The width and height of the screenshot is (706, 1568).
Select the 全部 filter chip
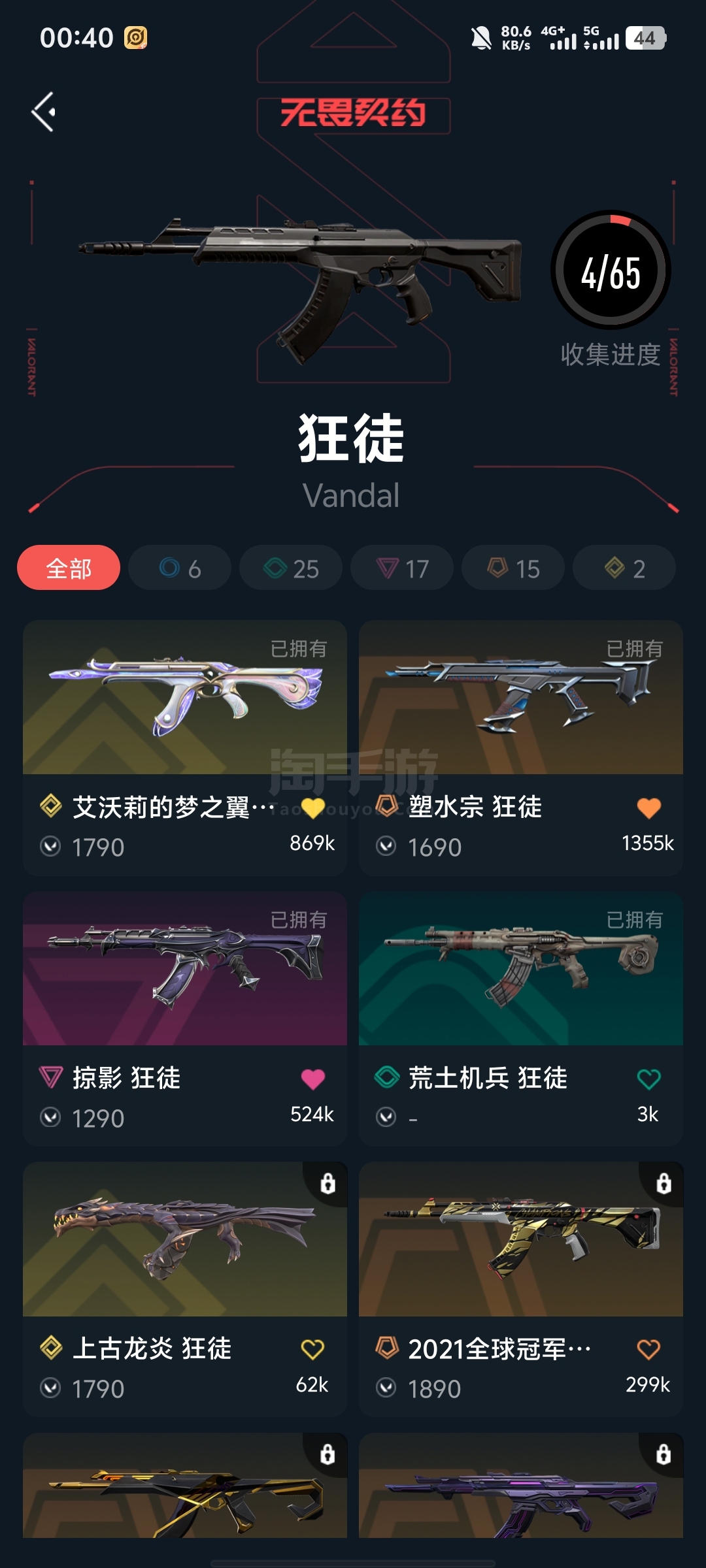coord(69,568)
